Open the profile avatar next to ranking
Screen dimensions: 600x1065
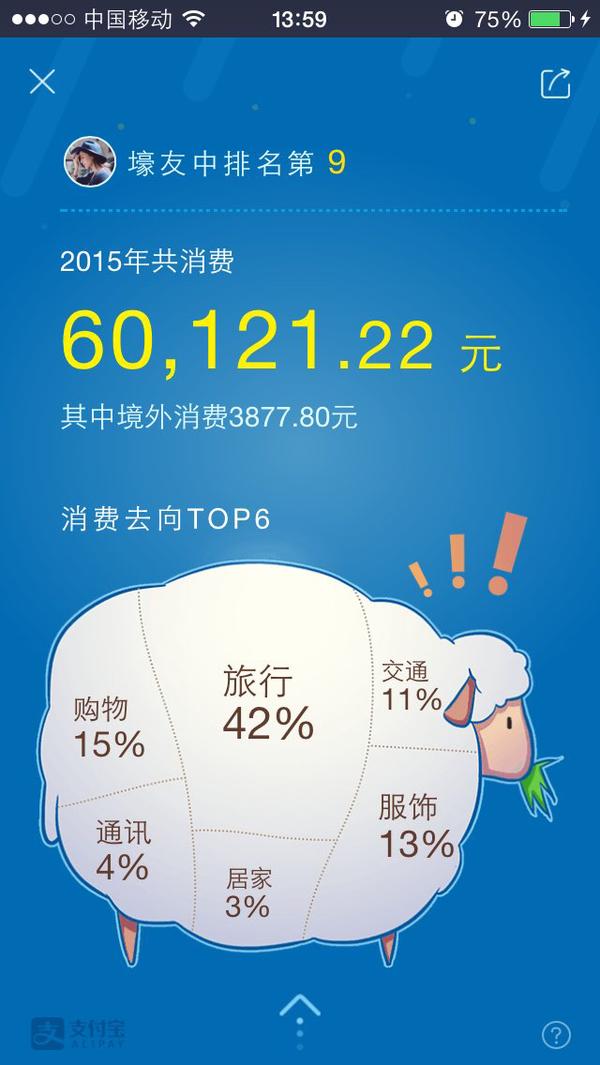click(90, 162)
